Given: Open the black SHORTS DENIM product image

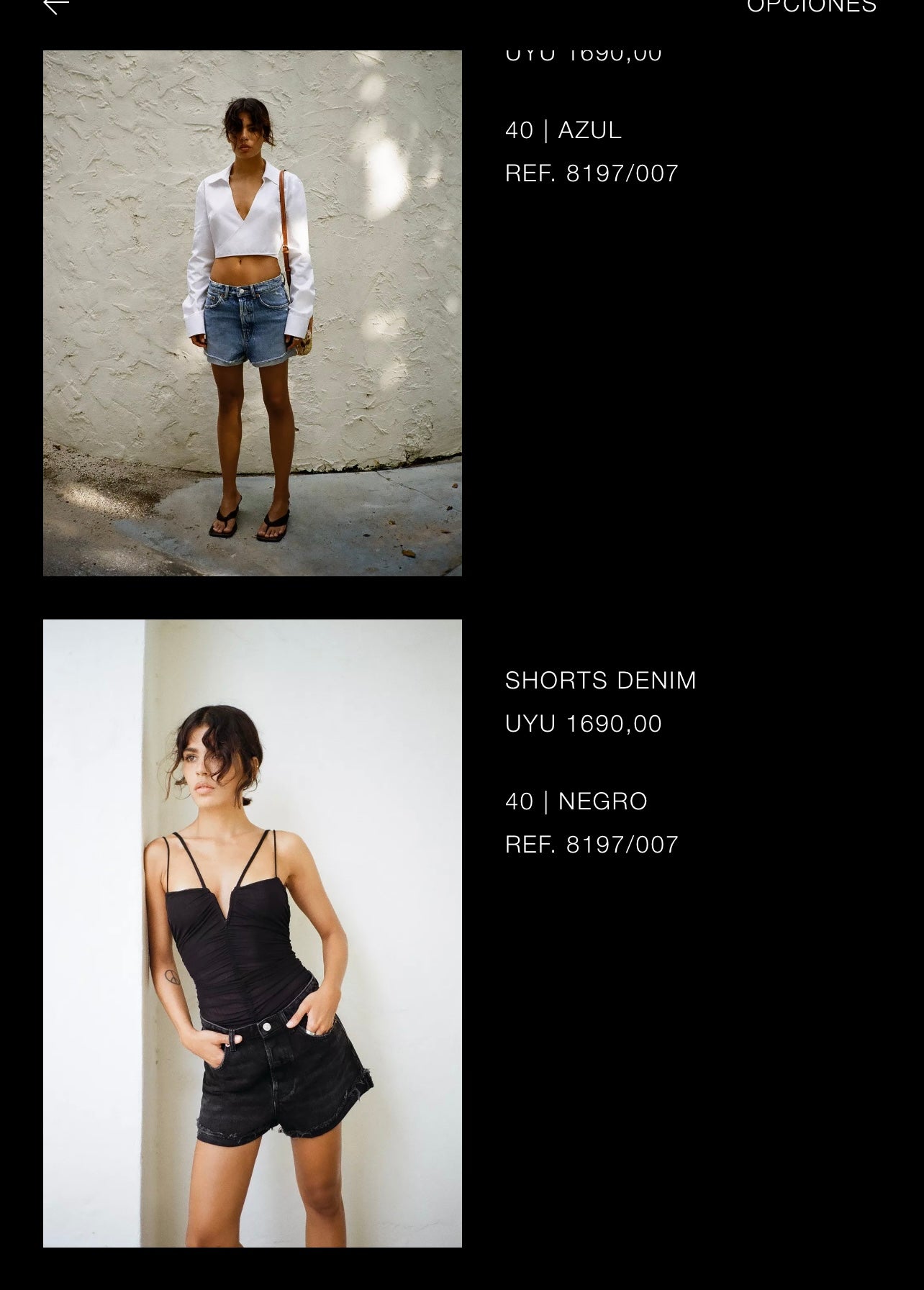Looking at the screenshot, I should (x=252, y=933).
